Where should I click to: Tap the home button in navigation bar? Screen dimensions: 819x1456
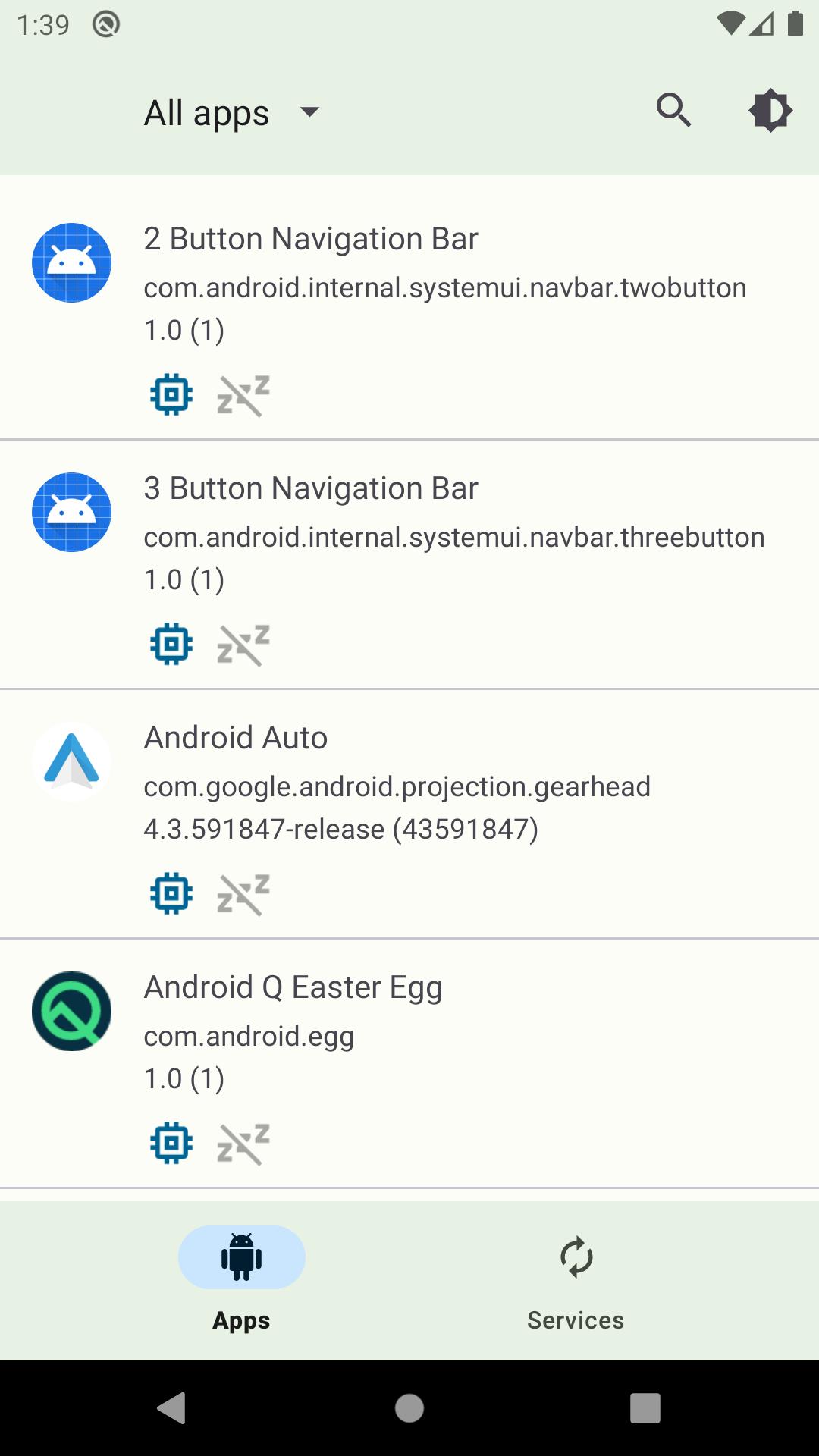click(x=409, y=1407)
